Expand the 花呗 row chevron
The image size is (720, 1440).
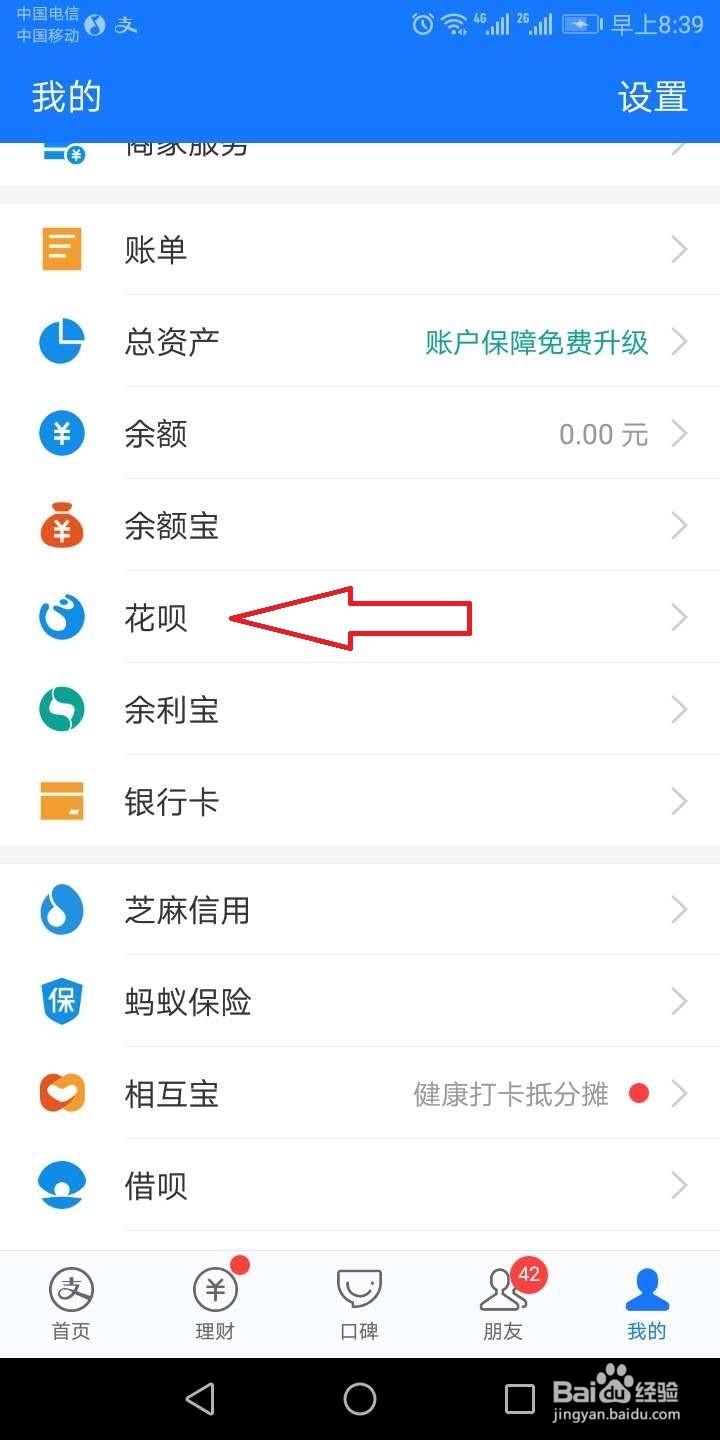(679, 617)
